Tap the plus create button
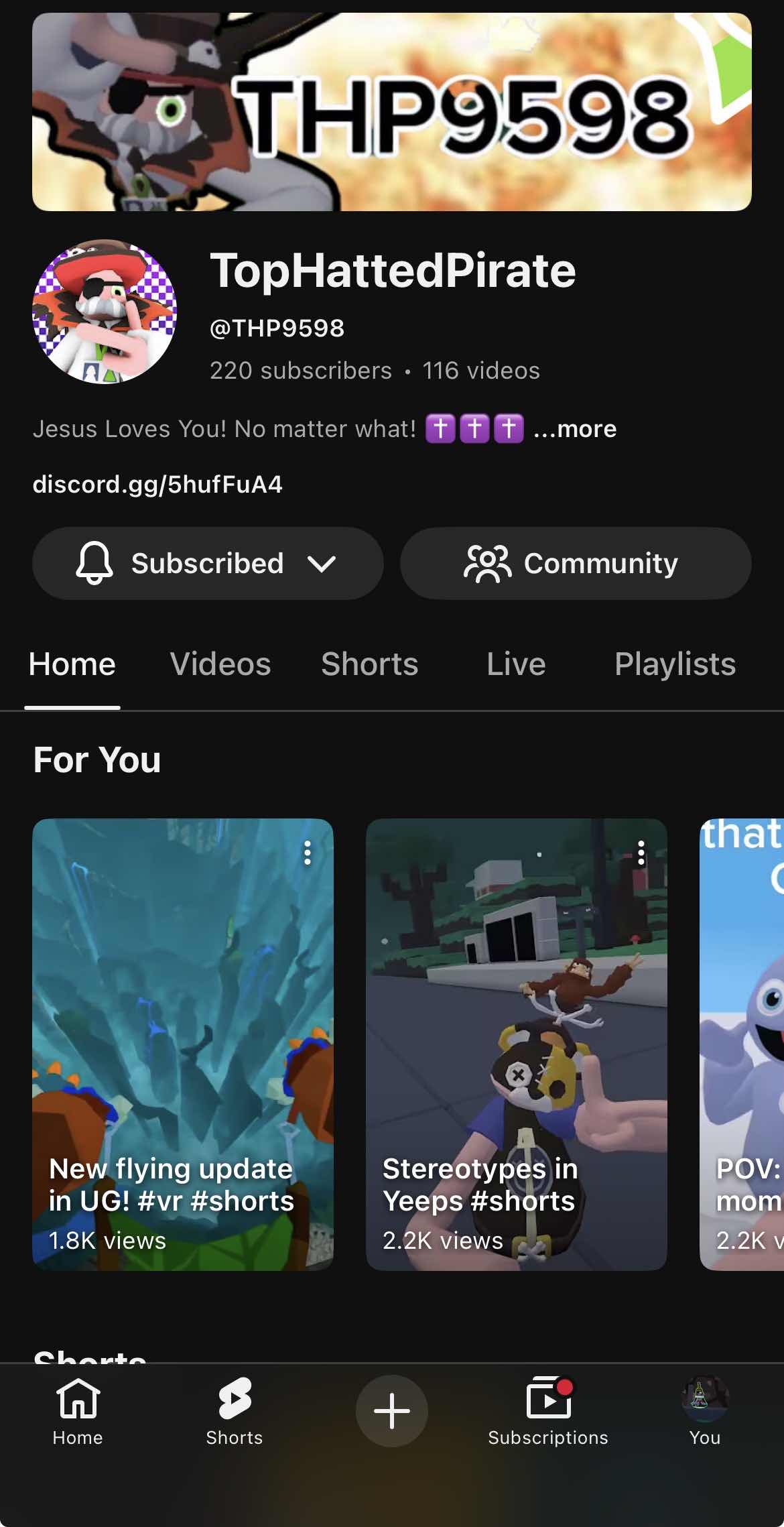Viewport: 784px width, 1527px height. [x=392, y=1410]
